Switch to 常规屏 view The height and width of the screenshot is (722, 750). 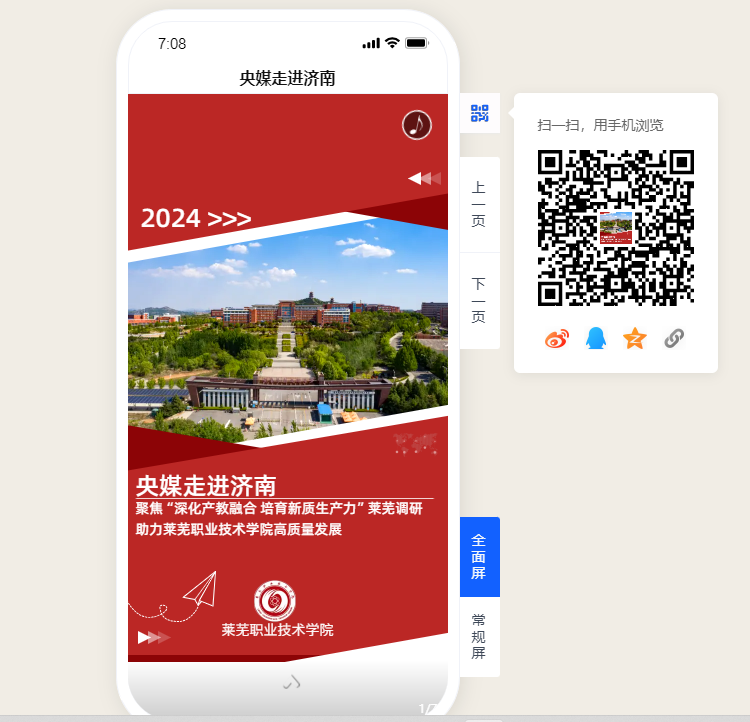point(479,636)
